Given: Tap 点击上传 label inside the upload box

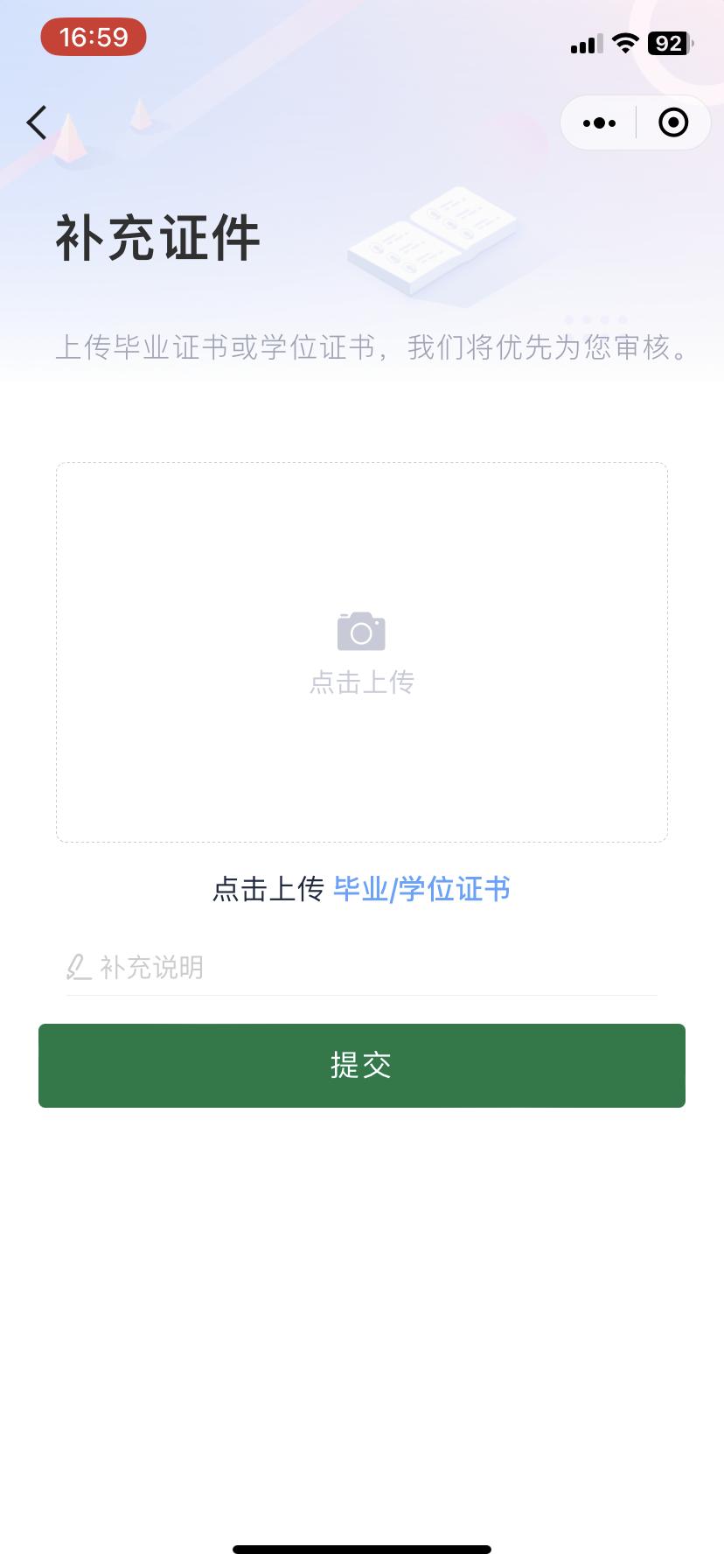Looking at the screenshot, I should (361, 682).
